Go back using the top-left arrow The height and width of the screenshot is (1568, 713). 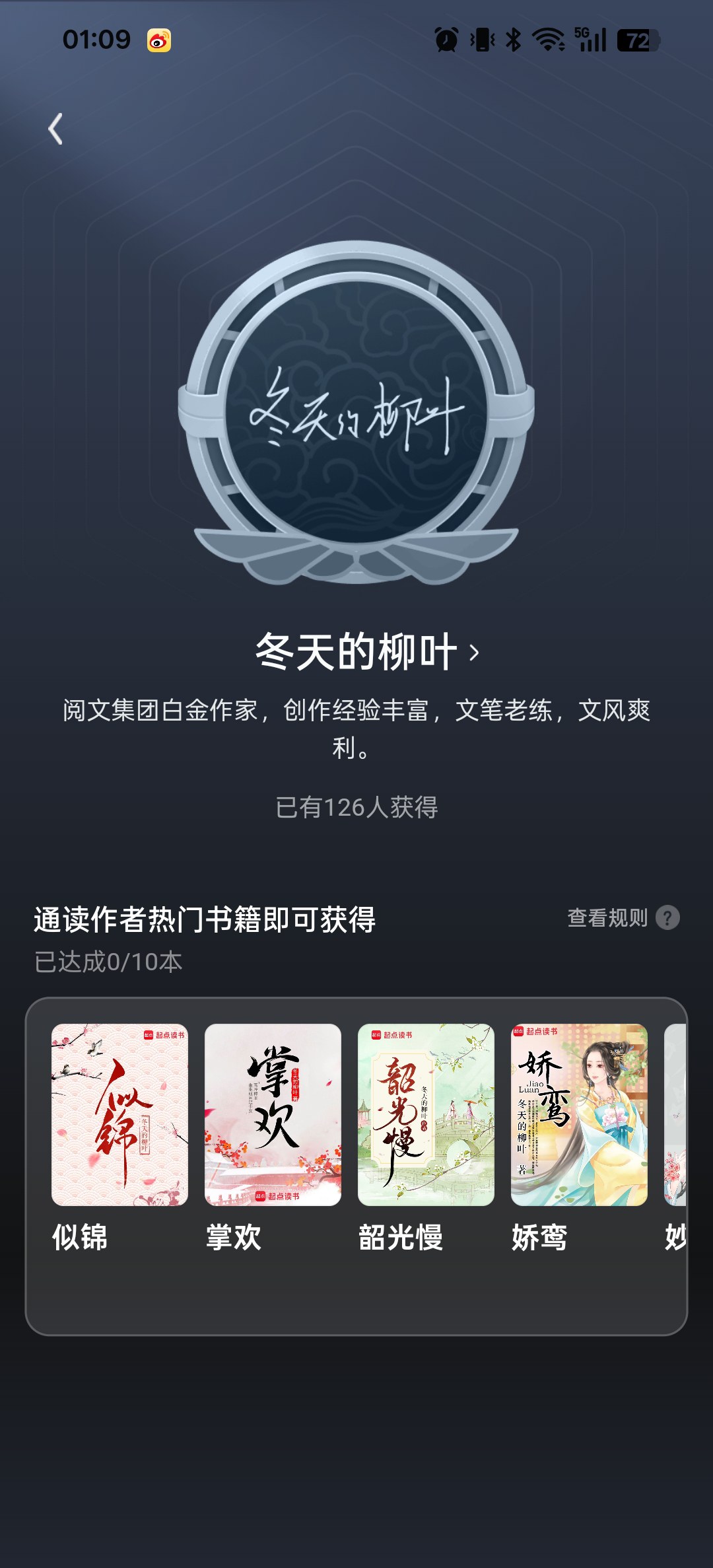56,129
